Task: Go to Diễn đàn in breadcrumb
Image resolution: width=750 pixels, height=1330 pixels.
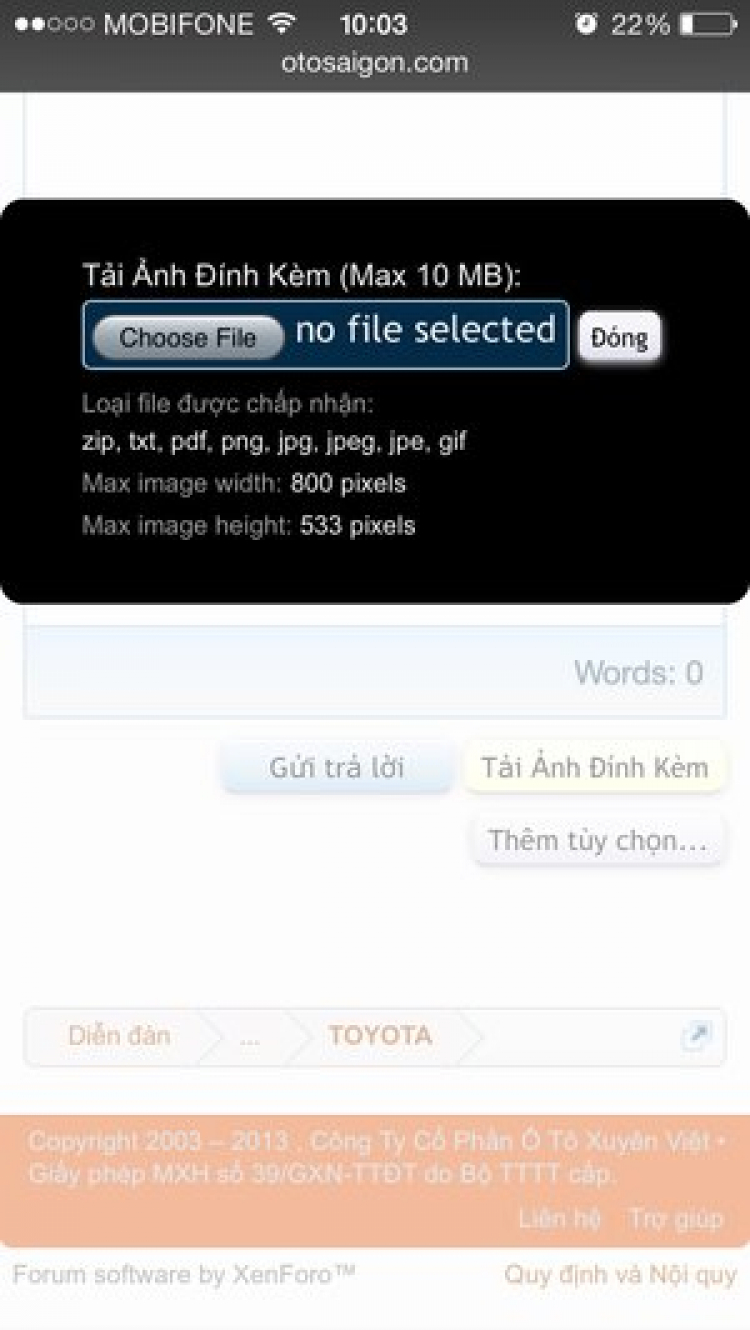Action: 119,1035
